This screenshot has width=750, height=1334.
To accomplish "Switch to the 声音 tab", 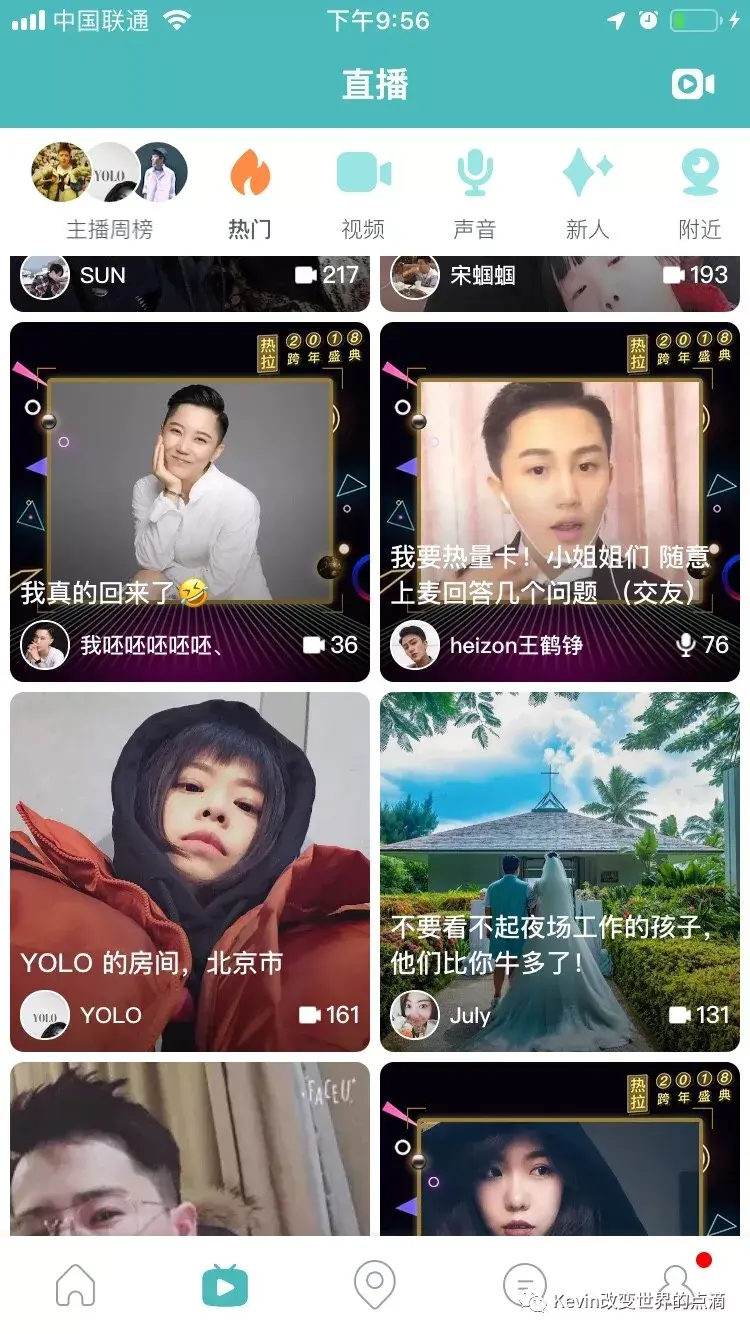I will pyautogui.click(x=474, y=192).
